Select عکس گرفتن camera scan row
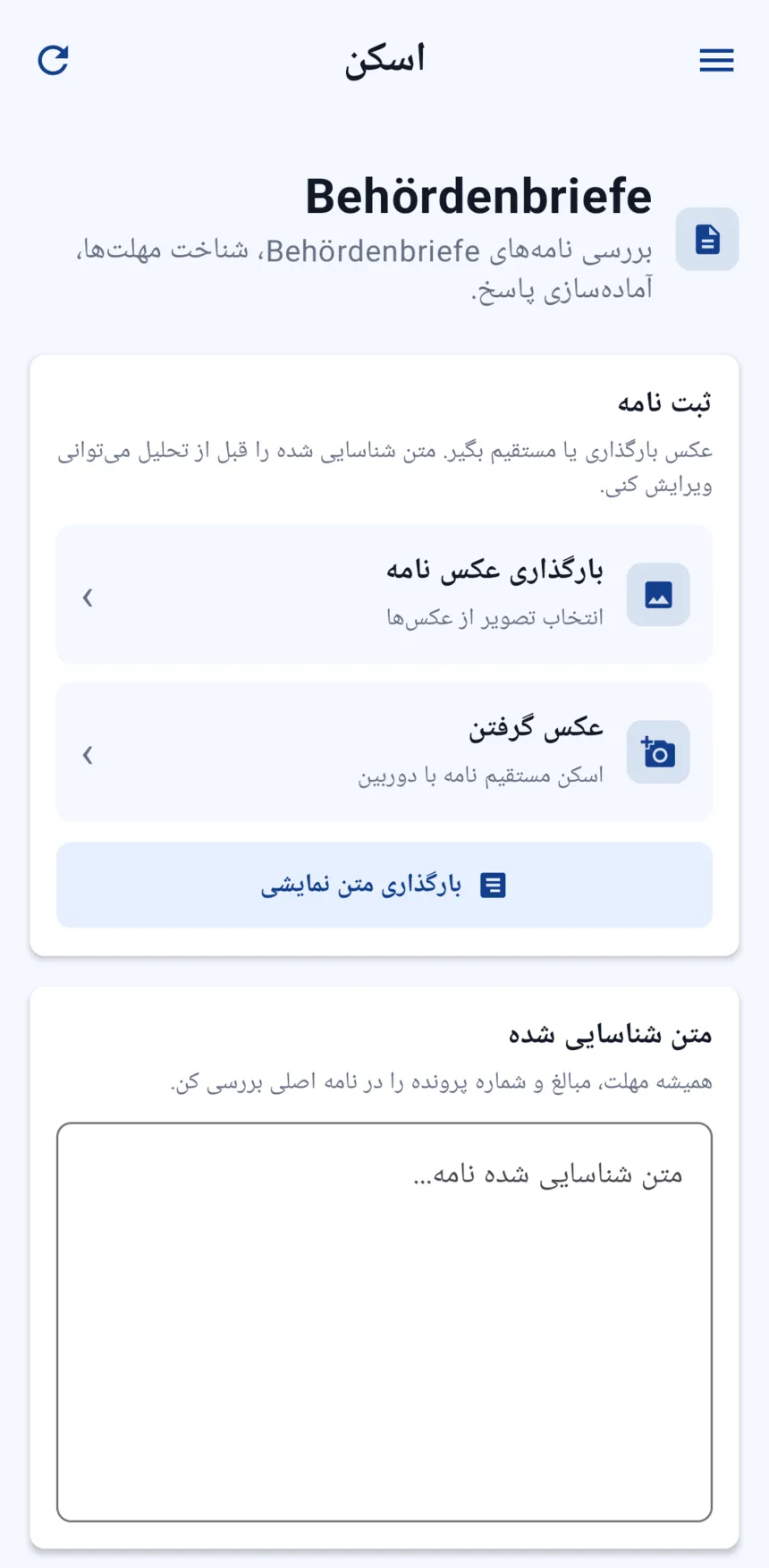The width and height of the screenshot is (769, 1568). (384, 751)
